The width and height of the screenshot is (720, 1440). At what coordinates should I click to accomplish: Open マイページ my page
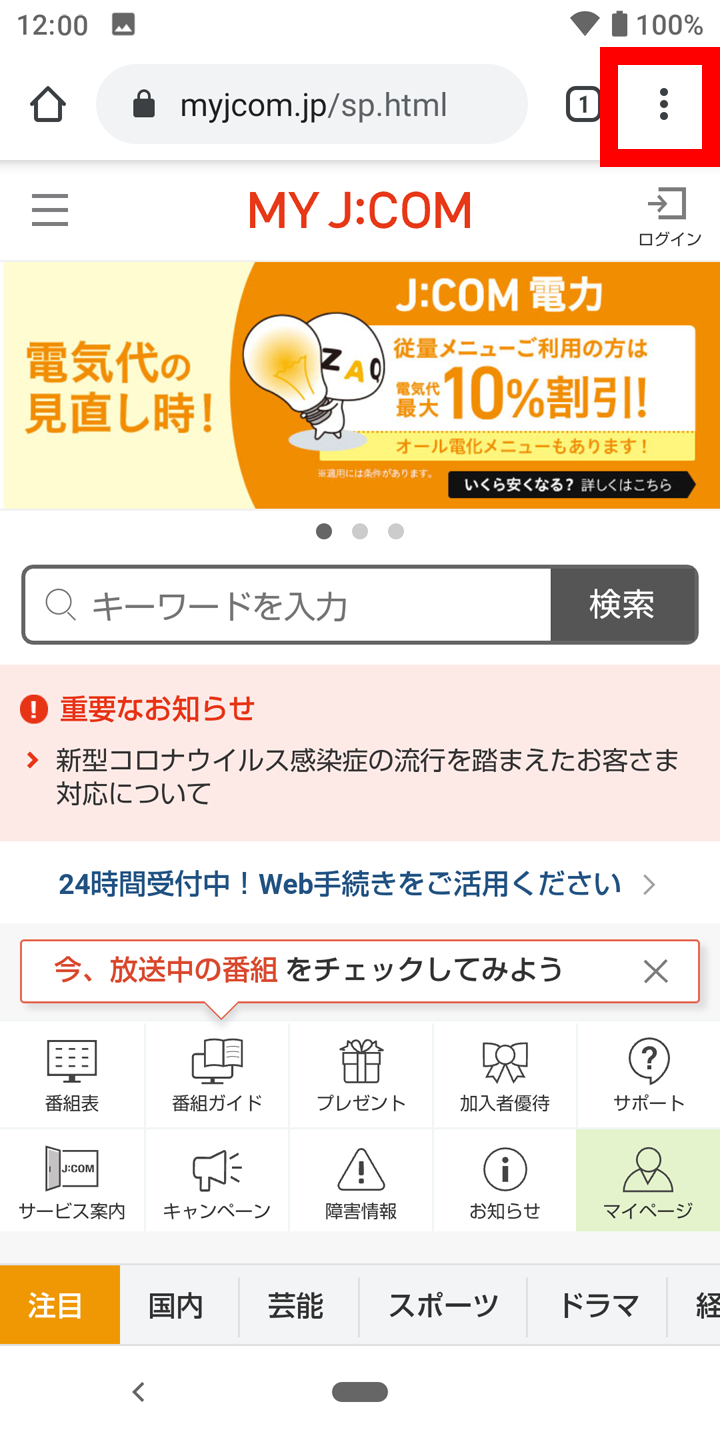click(648, 1183)
